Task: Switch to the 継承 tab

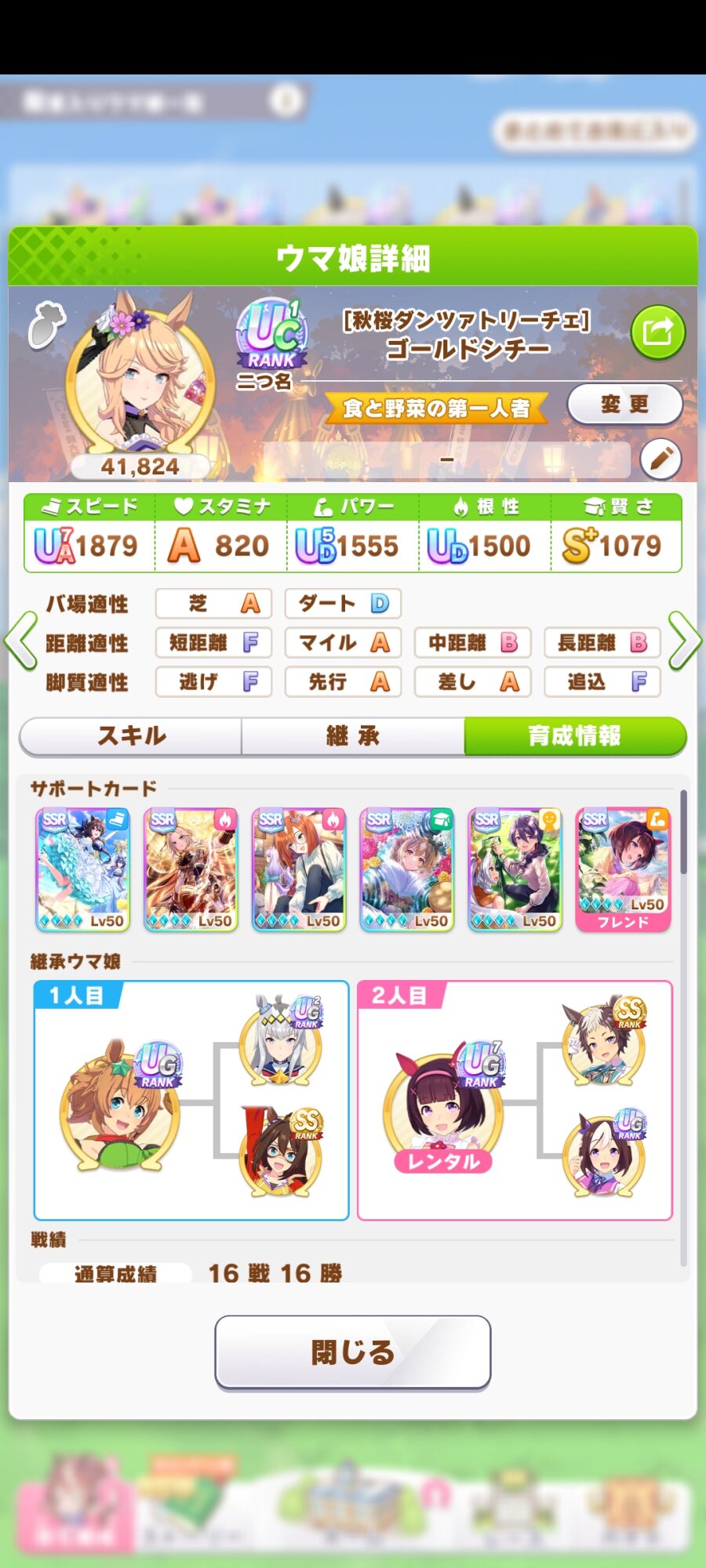Action: pos(353,735)
